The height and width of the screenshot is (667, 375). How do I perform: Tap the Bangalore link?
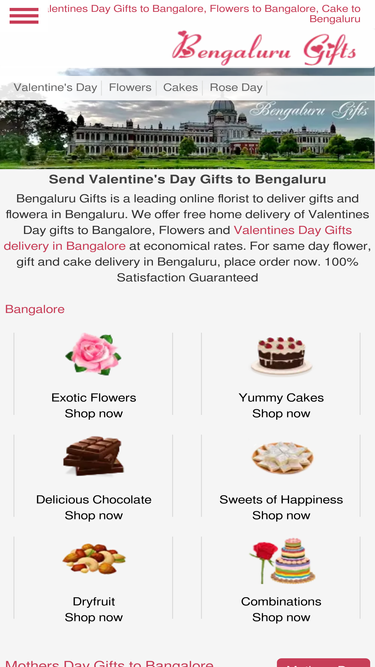click(35, 309)
